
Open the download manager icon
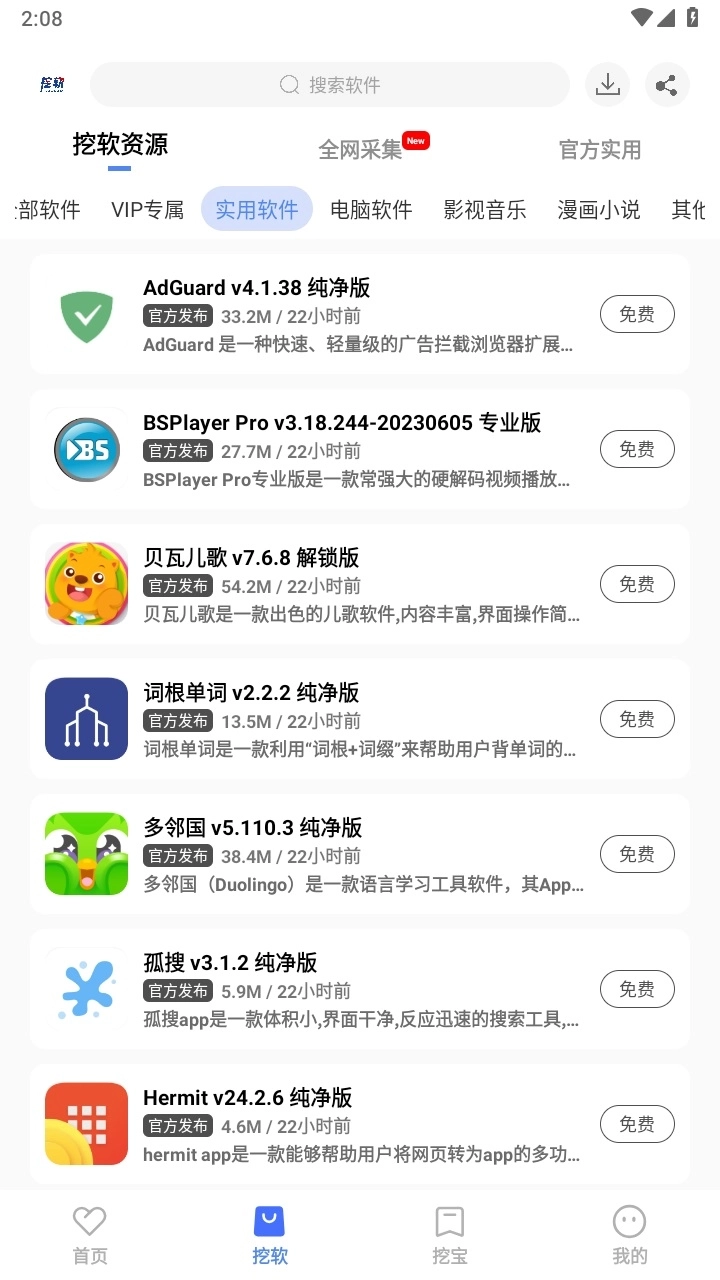(x=607, y=85)
